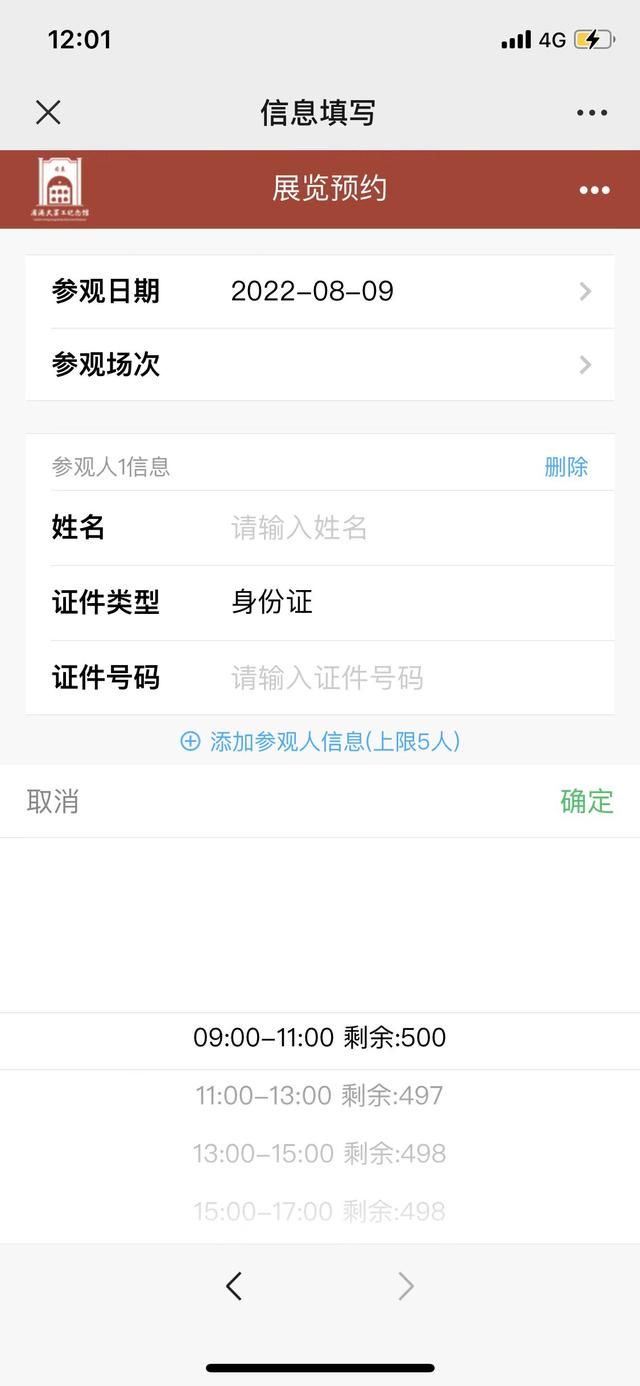Image resolution: width=640 pixels, height=1386 pixels.
Task: Cancel the picker with 取消
Action: click(x=52, y=801)
